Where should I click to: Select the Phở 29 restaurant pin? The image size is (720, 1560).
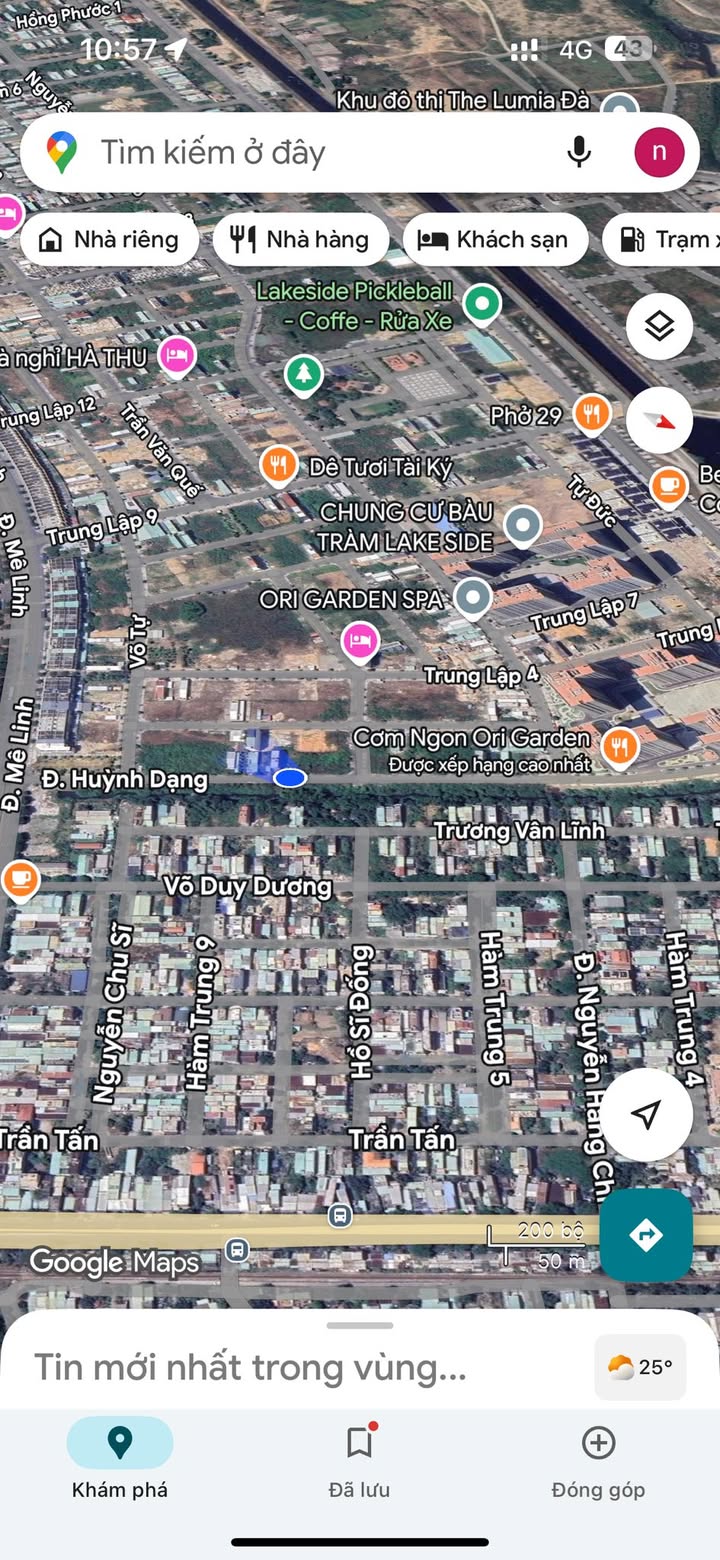pyautogui.click(x=592, y=414)
